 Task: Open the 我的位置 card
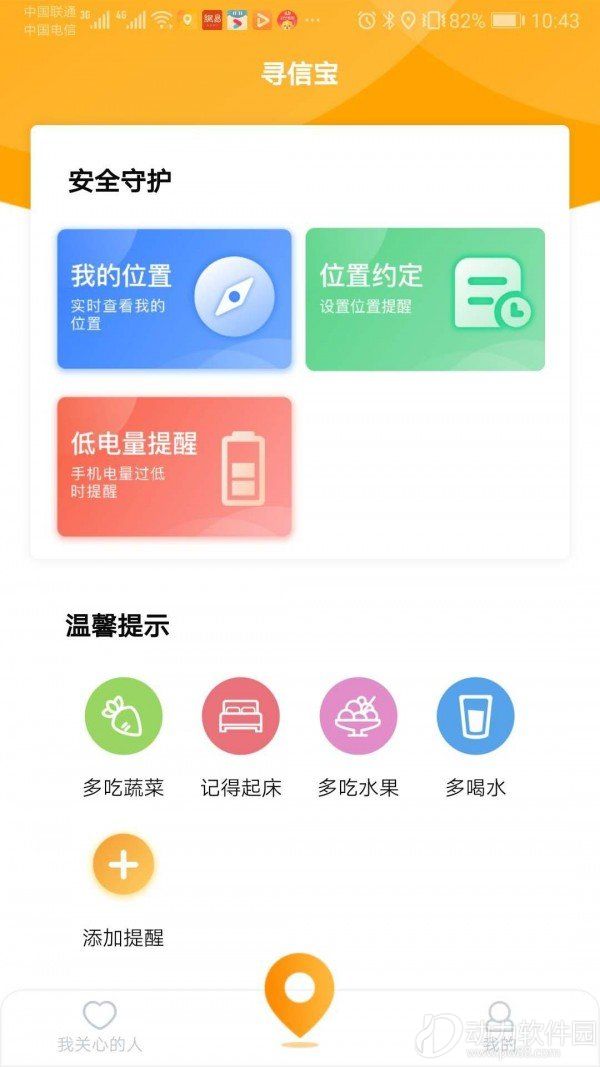coord(174,299)
